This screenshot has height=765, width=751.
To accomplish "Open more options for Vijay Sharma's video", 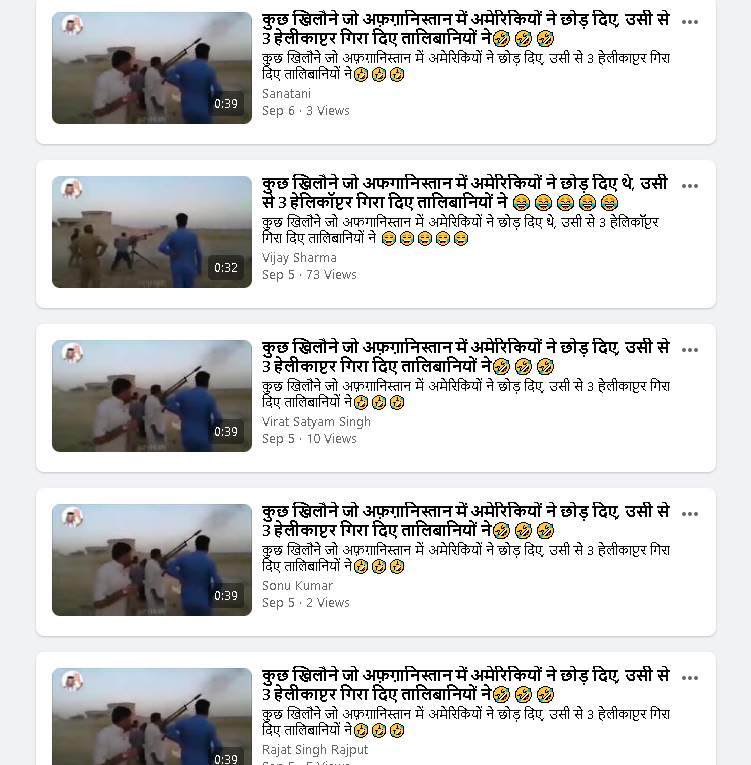I will (x=690, y=186).
